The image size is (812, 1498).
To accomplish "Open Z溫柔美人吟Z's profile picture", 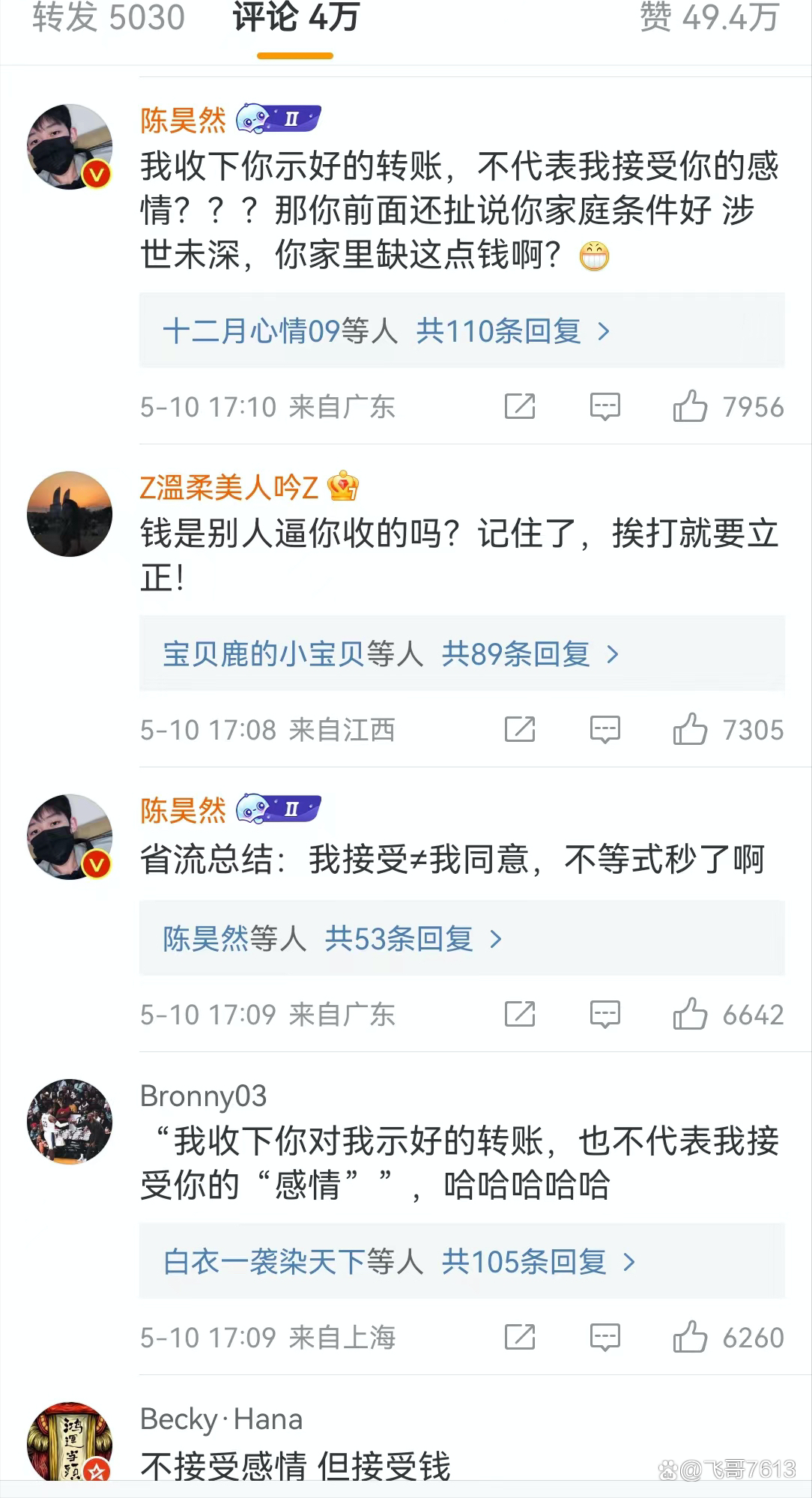I will (70, 514).
